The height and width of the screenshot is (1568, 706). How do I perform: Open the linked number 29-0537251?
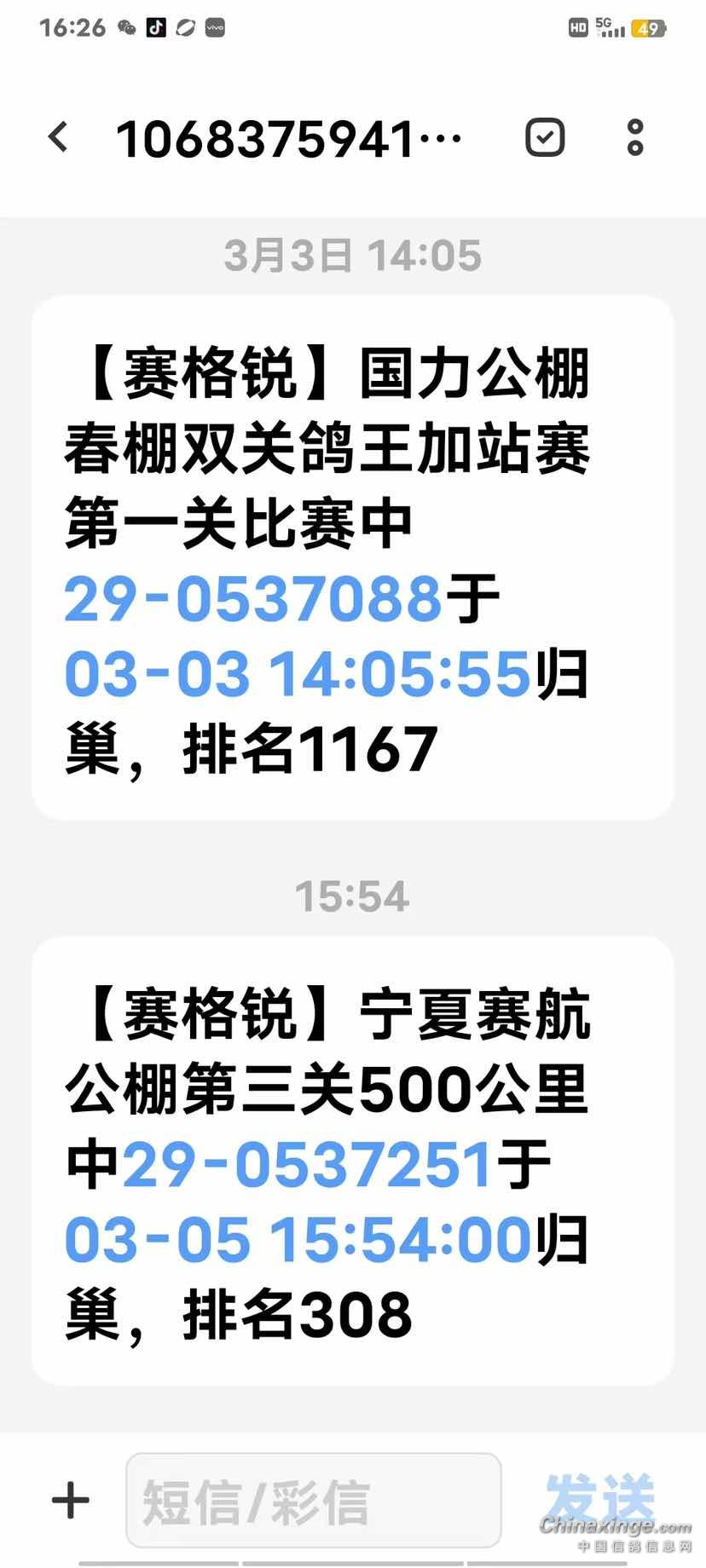[x=307, y=1164]
